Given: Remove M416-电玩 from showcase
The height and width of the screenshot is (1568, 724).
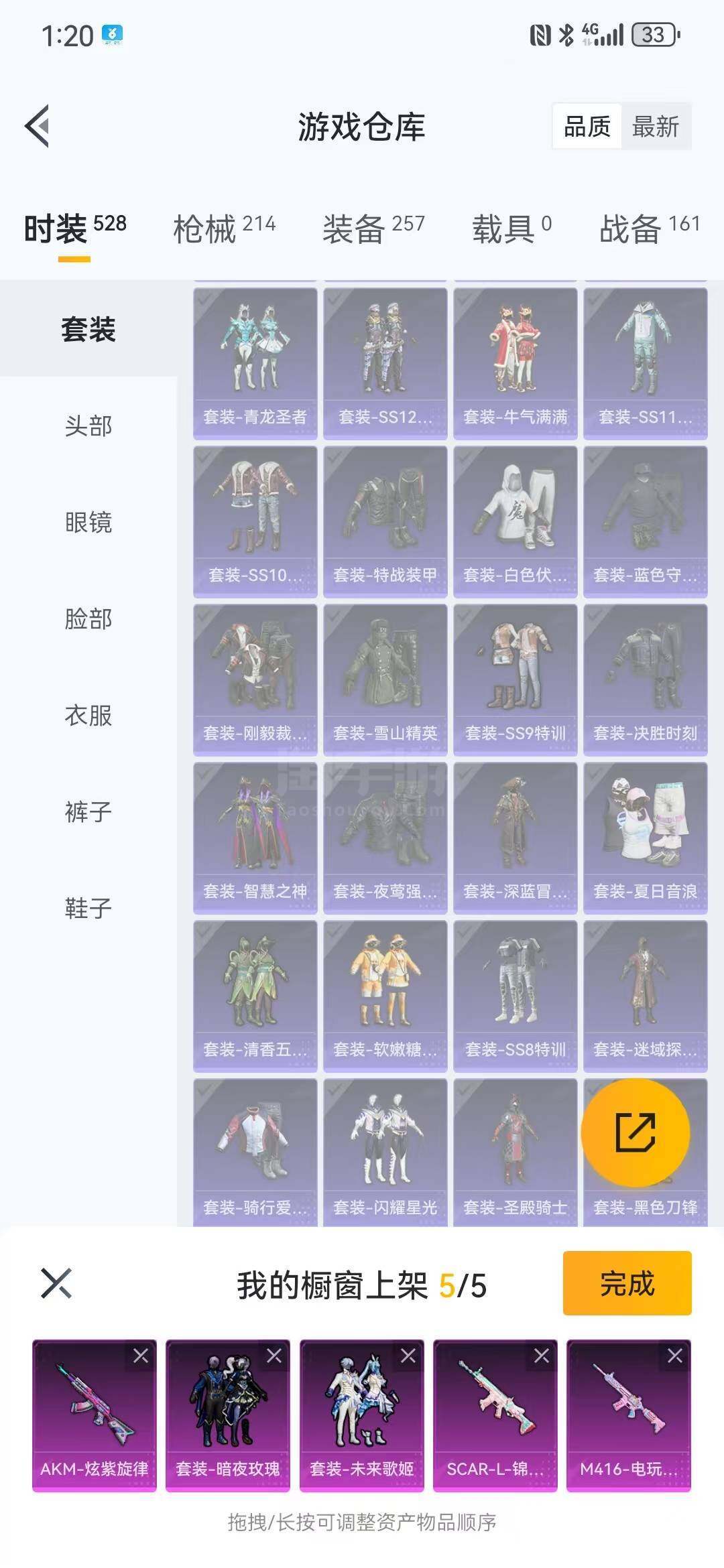Looking at the screenshot, I should [675, 1356].
